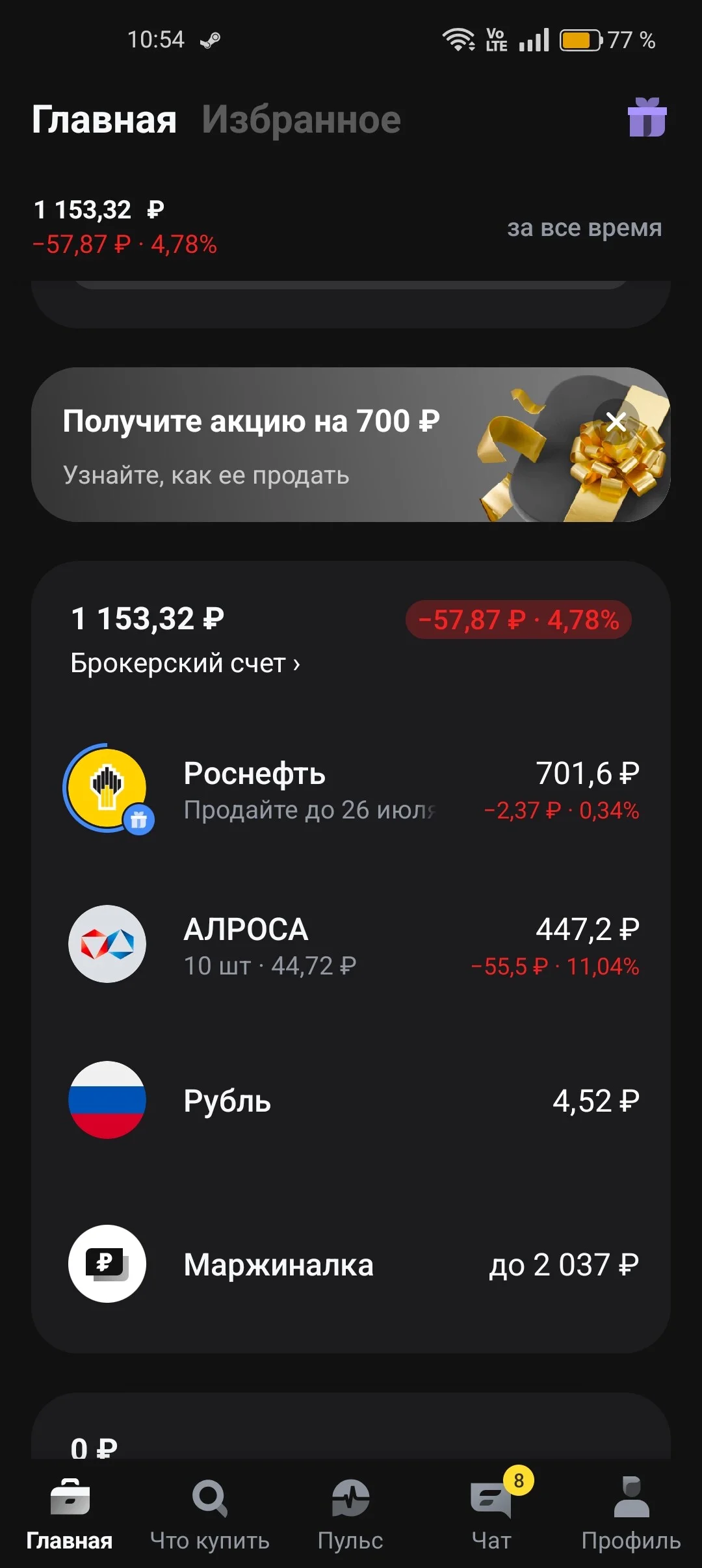This screenshot has width=702, height=1568.
Task: Dismiss the 700 ₽ share banner
Action: 616,422
